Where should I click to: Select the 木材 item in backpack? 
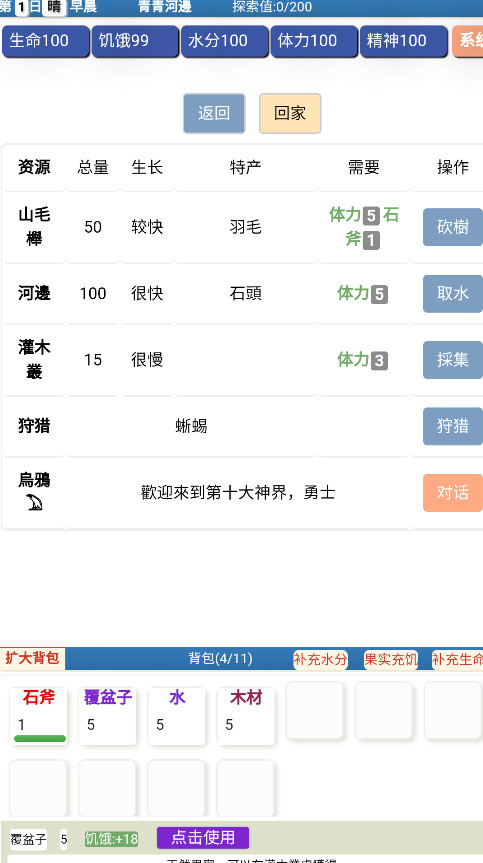pos(246,716)
